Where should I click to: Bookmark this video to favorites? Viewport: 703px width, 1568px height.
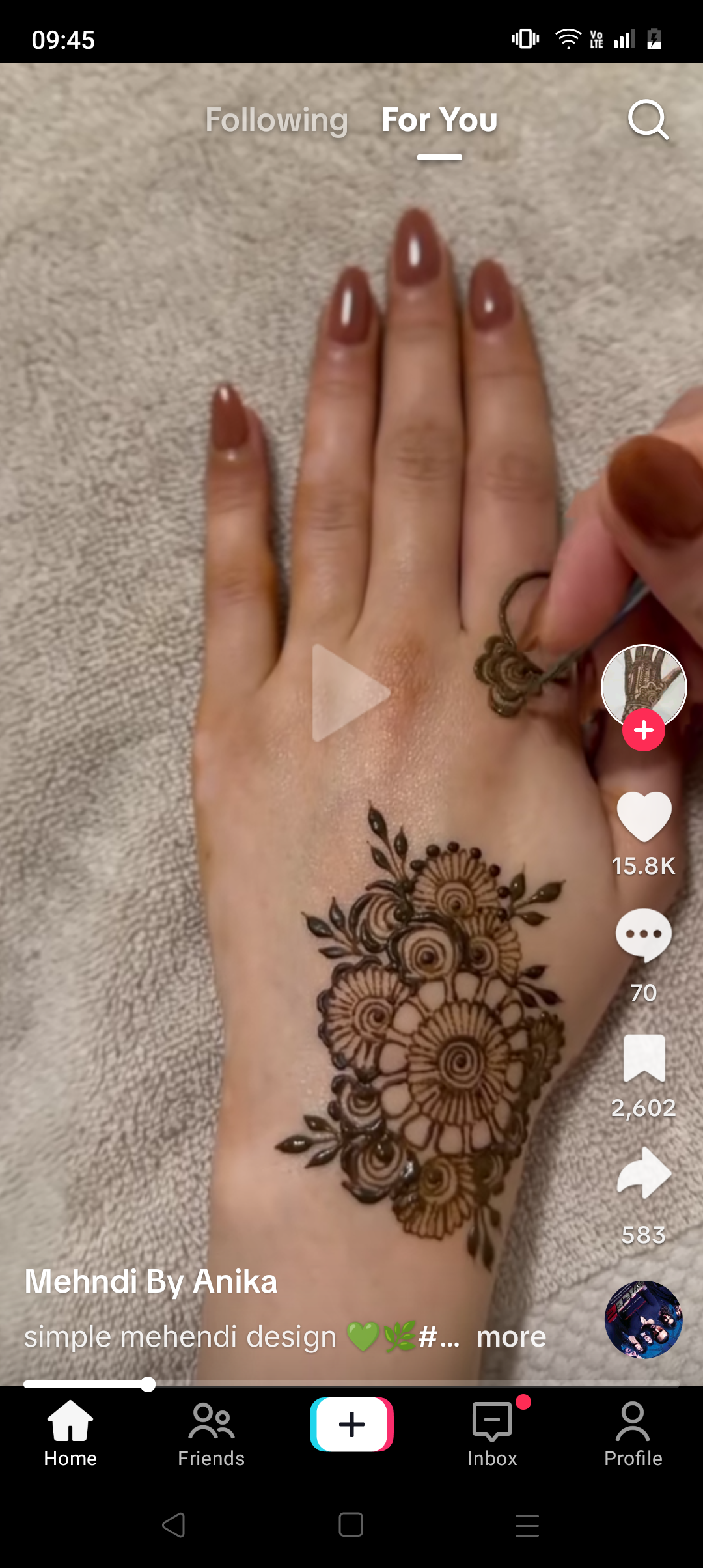644,1058
